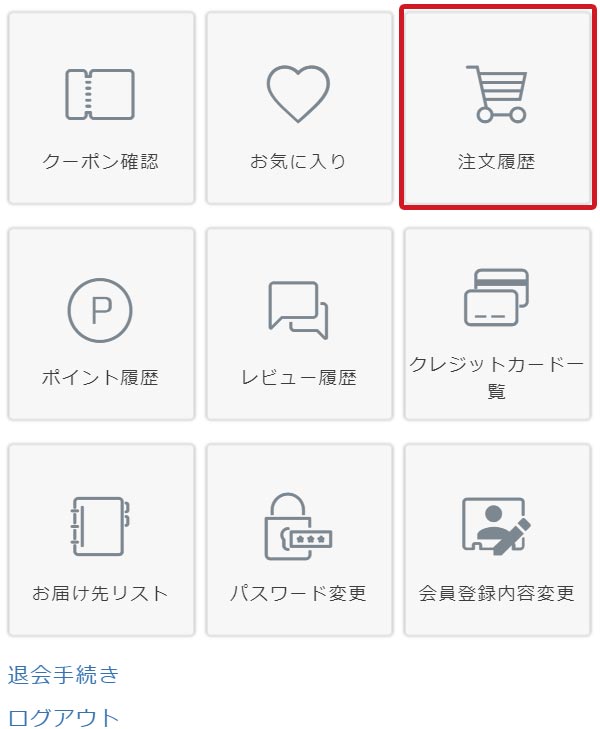600x729 pixels.
Task: Open 会員登録内容変更 member info edit
Action: pyautogui.click(x=497, y=540)
